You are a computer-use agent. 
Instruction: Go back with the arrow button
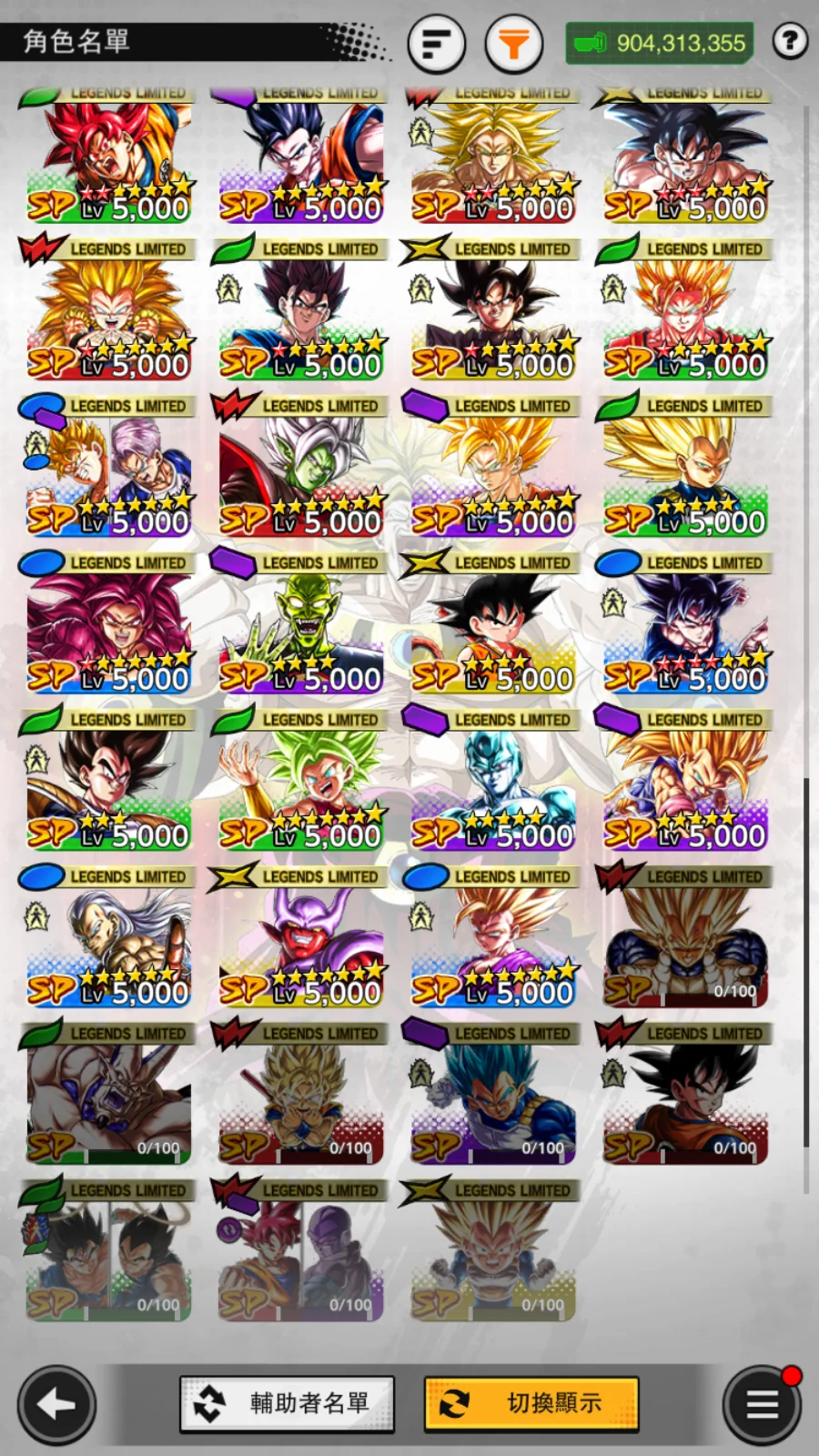56,1404
